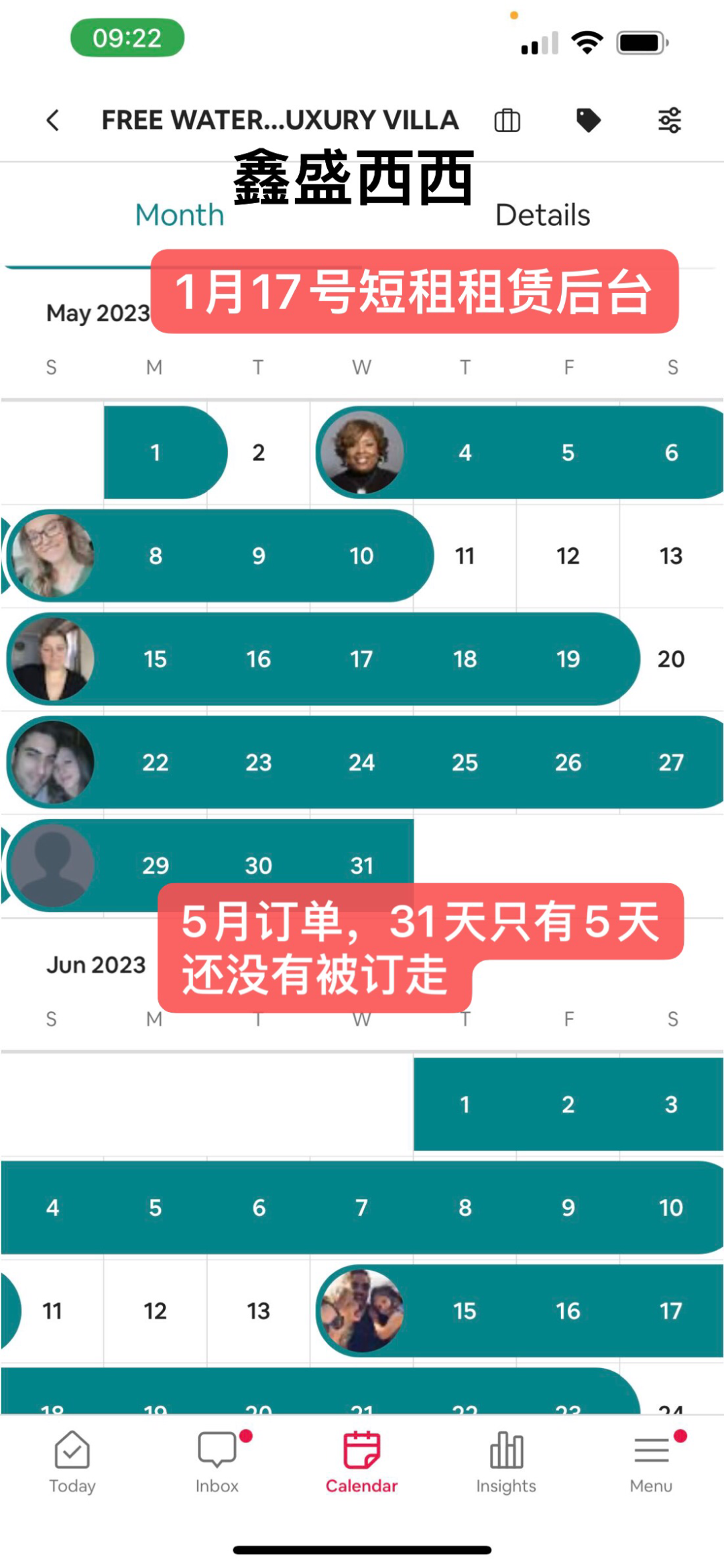The width and height of the screenshot is (724, 1568).
Task: Open the reservation starting June 14
Action: pos(520,1311)
